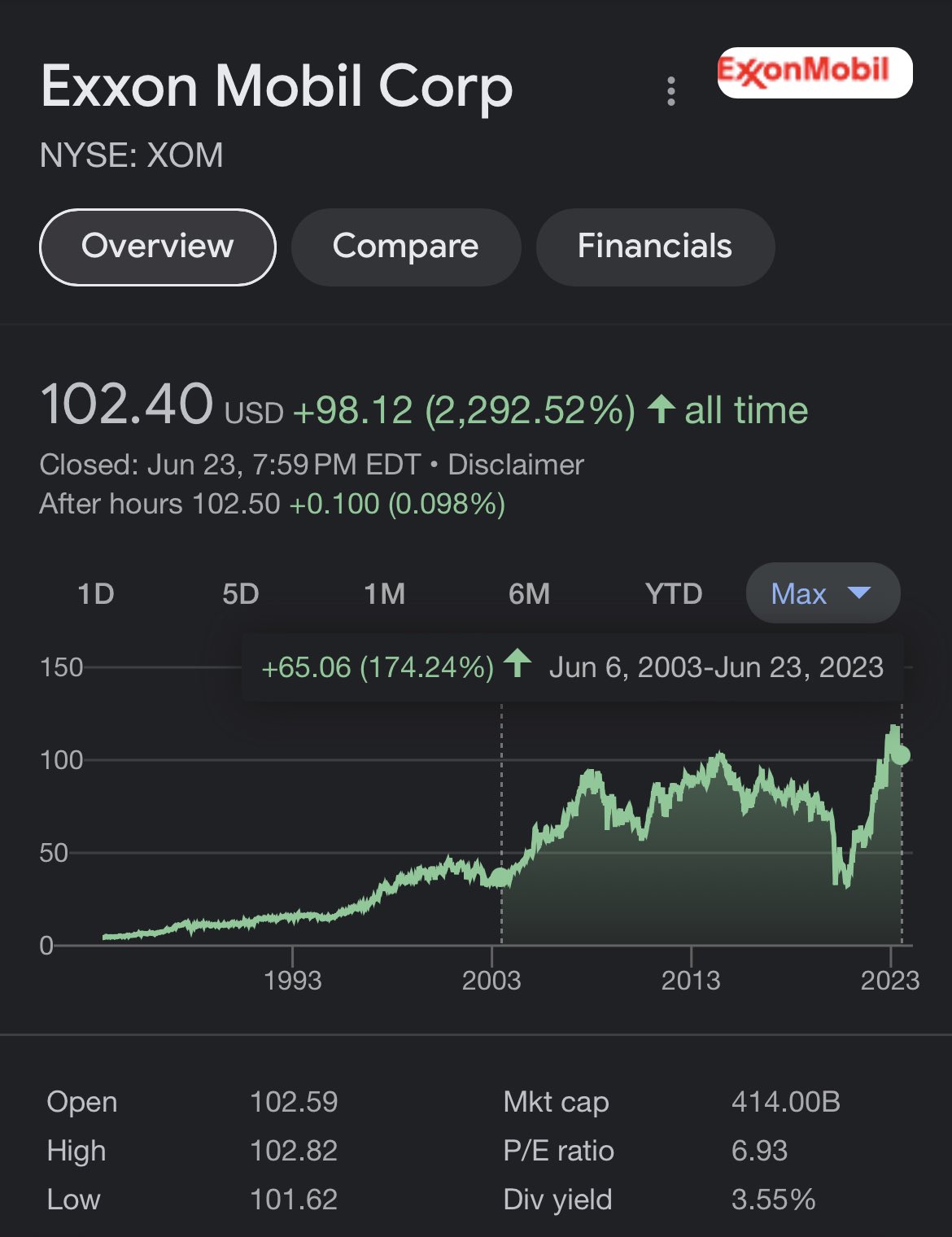Select the 1M time range
952x1237 pixels.
click(x=385, y=594)
